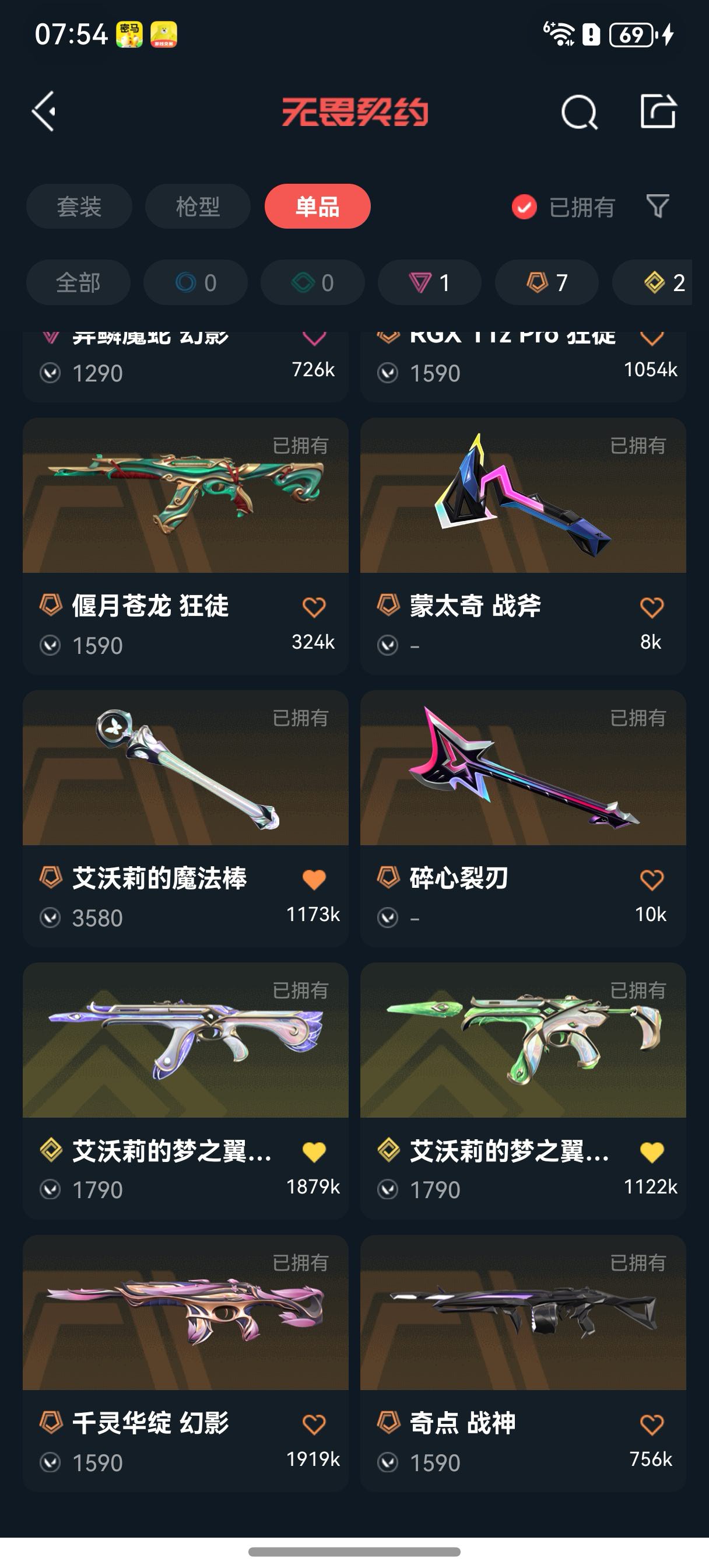Screen dimensions: 709x1568
Task: Select the 单品 tab
Action: coord(317,206)
